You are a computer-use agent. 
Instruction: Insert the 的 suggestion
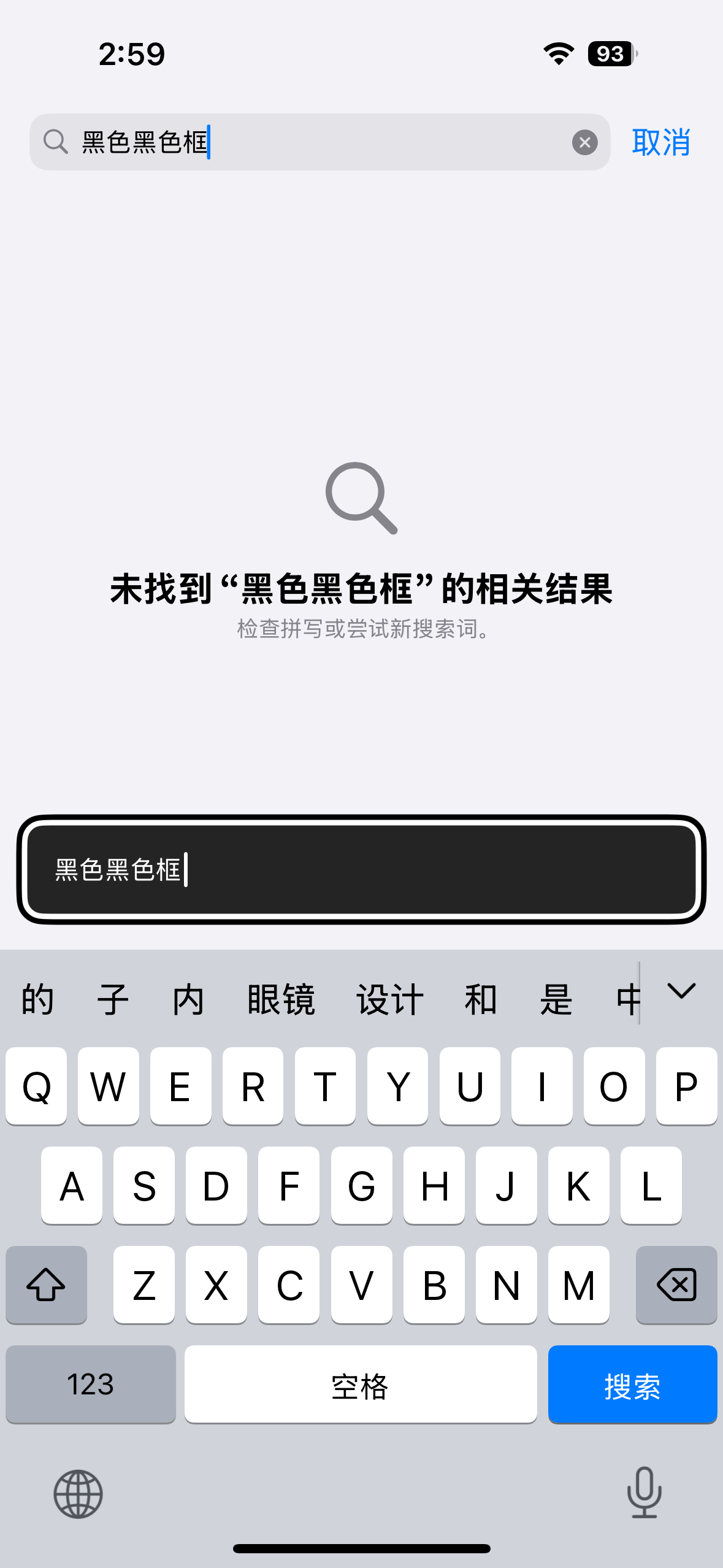[x=37, y=1000]
